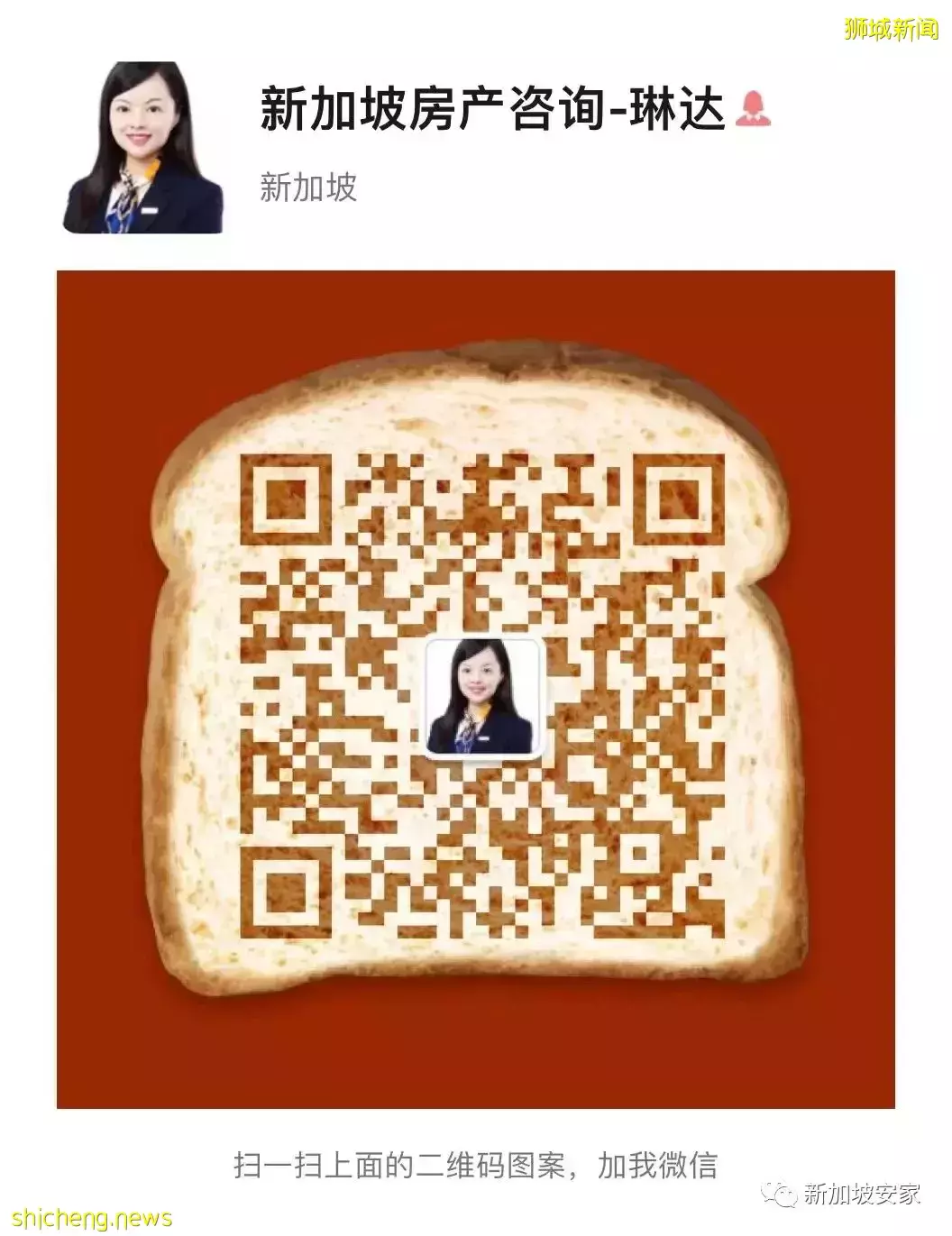Viewport: 952px width, 1236px height.
Task: Click the small avatar at the QR code center
Action: point(483,699)
